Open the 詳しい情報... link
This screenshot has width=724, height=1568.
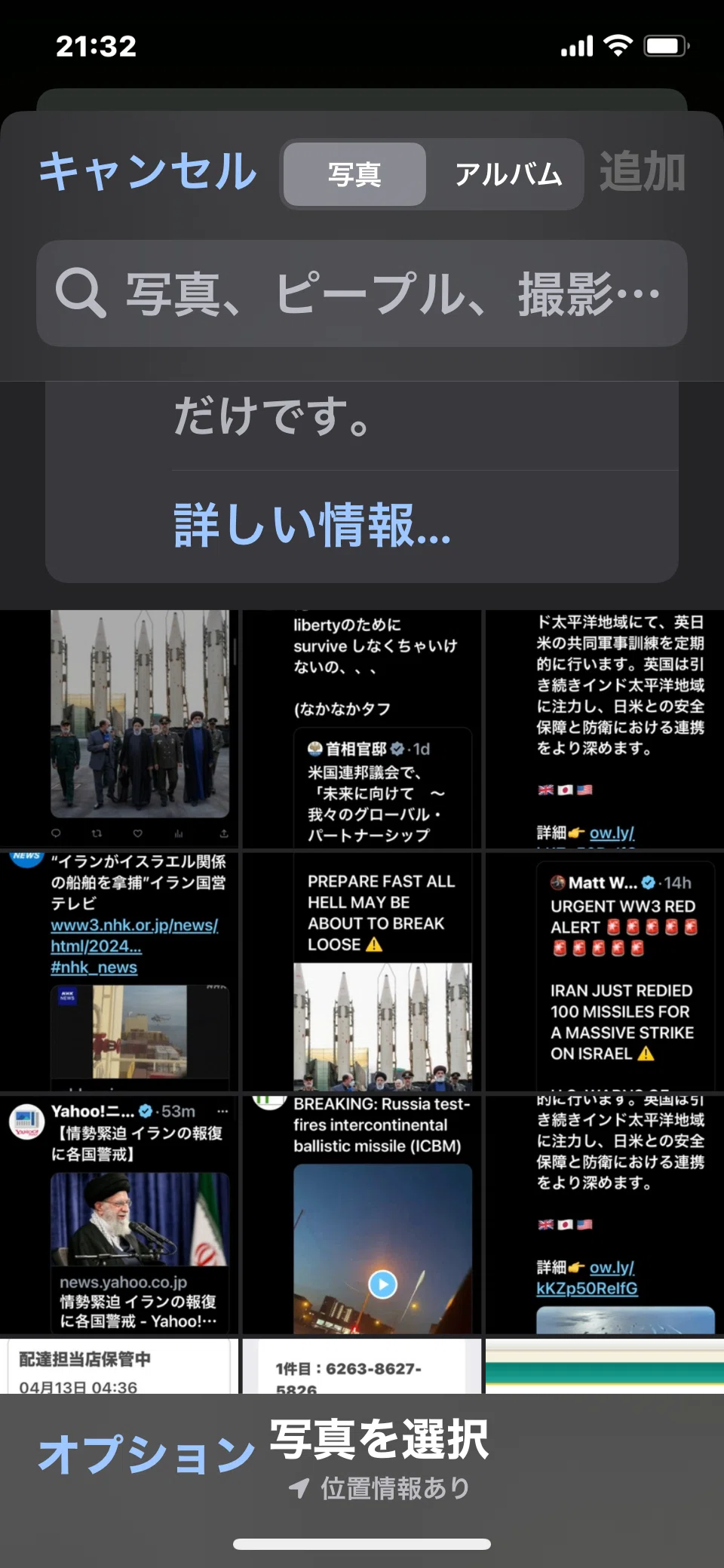coord(312,525)
